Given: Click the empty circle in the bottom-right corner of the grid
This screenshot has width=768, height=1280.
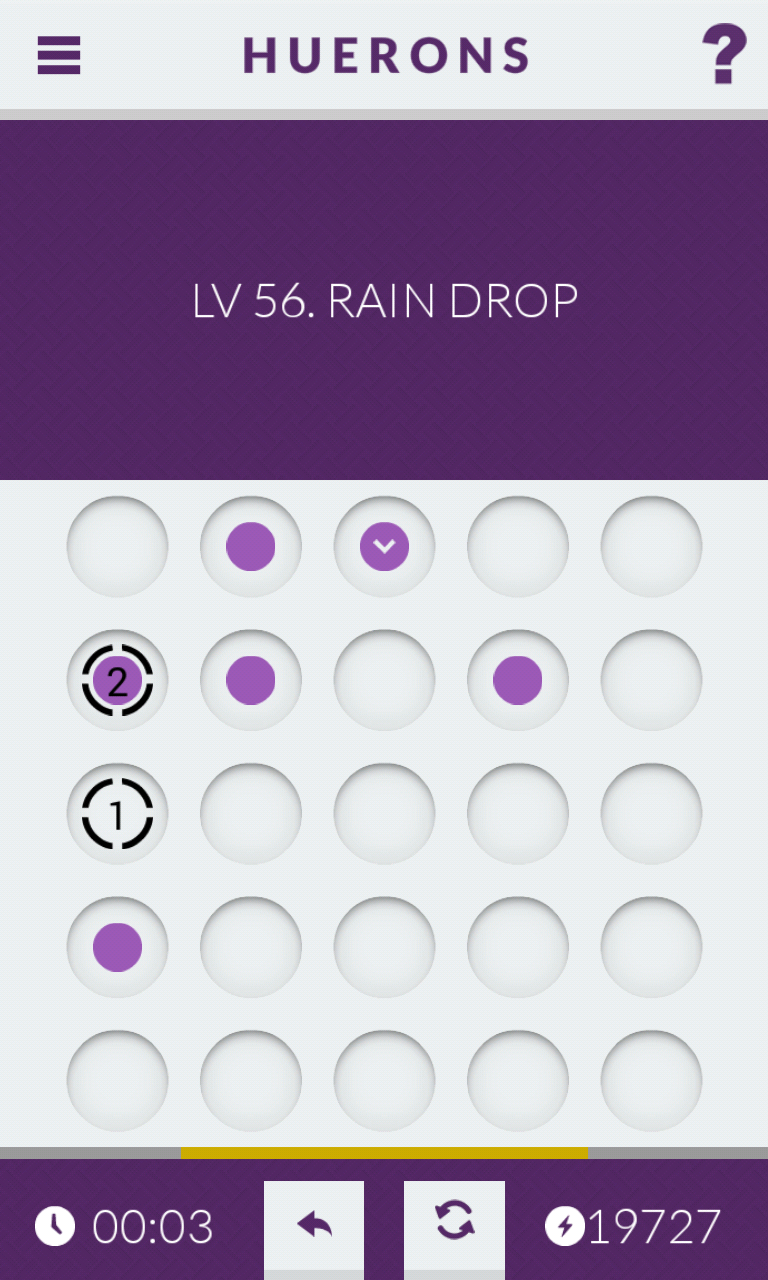Looking at the screenshot, I should tap(651, 1079).
